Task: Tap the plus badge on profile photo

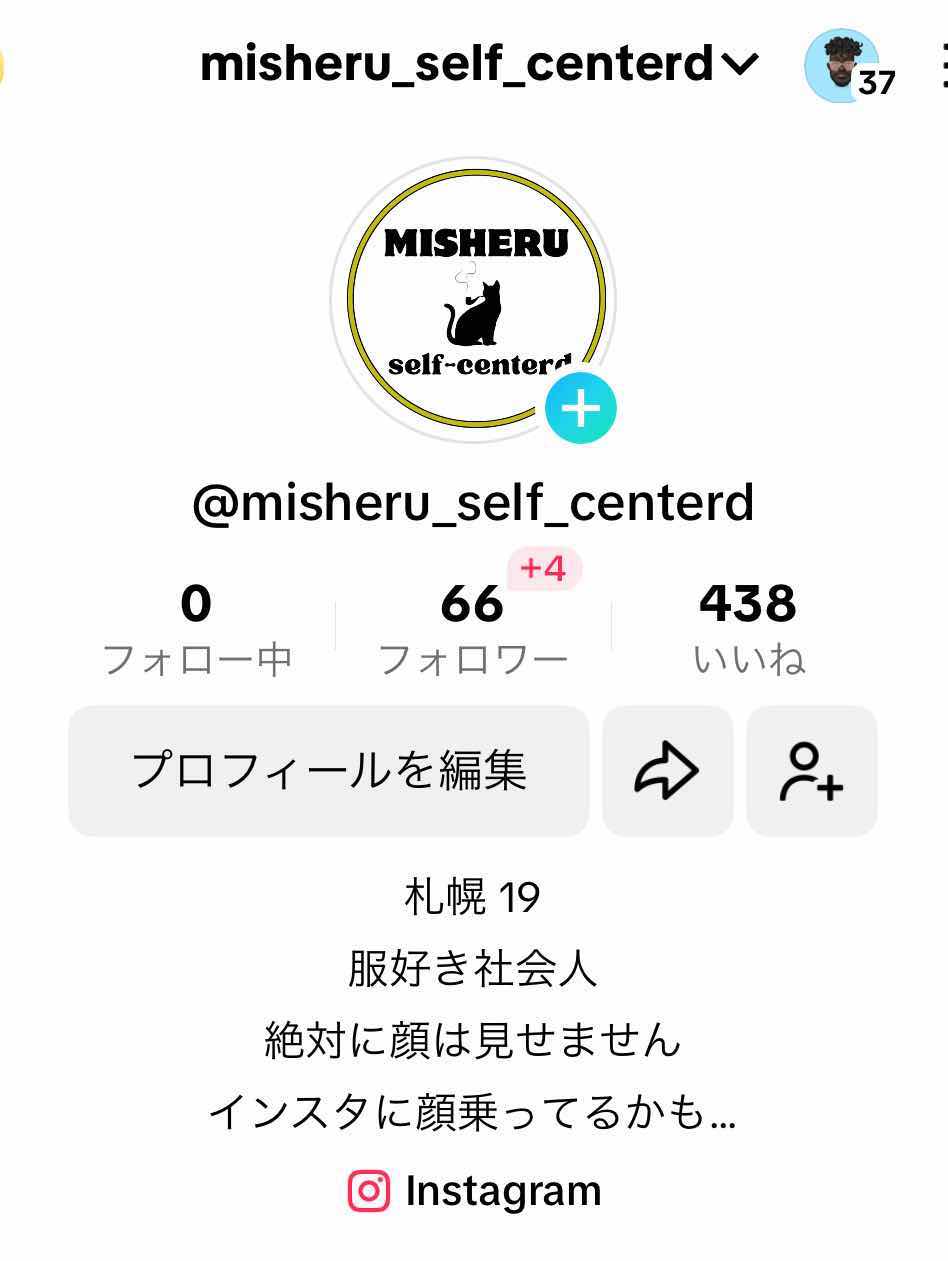Action: click(x=580, y=408)
